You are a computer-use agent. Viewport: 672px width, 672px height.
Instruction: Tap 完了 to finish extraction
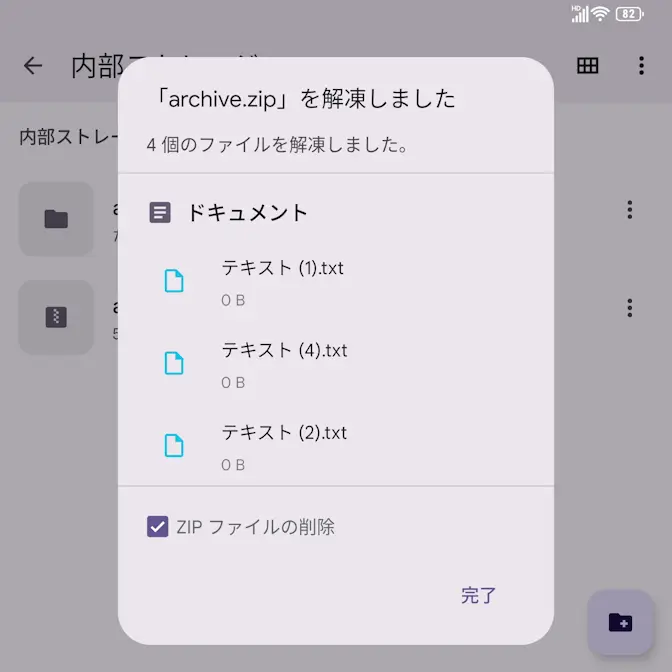(478, 596)
